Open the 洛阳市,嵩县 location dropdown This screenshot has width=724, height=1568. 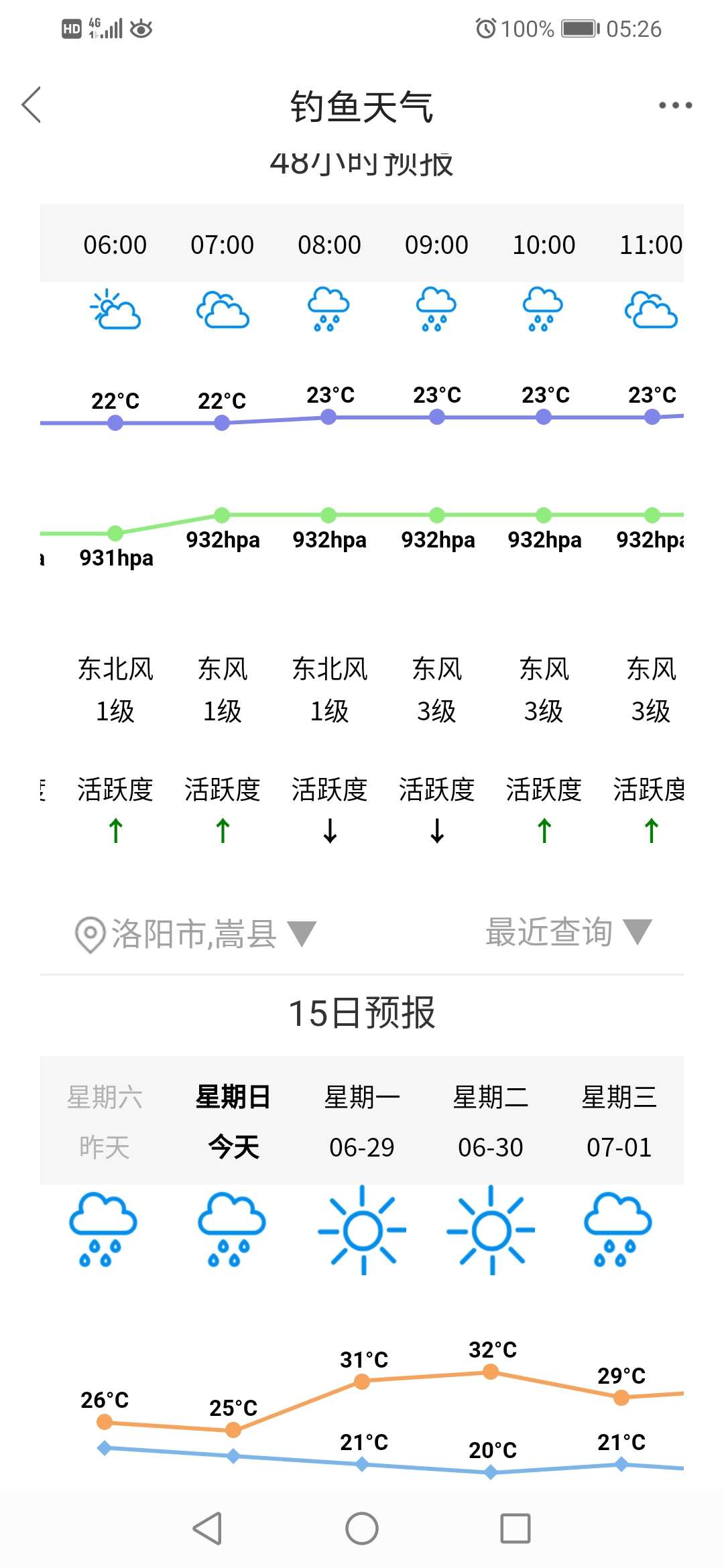(195, 933)
